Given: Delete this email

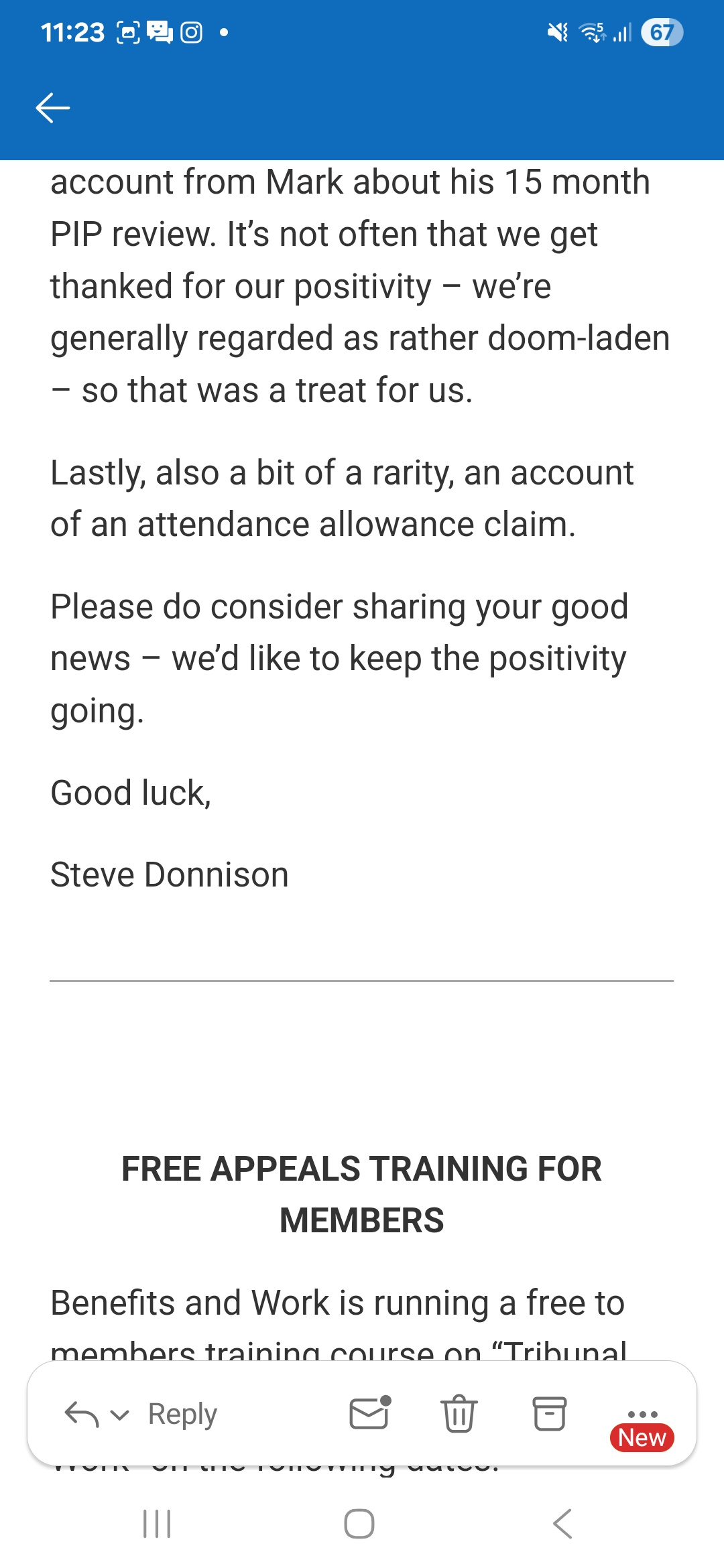Looking at the screenshot, I should pos(459,1413).
